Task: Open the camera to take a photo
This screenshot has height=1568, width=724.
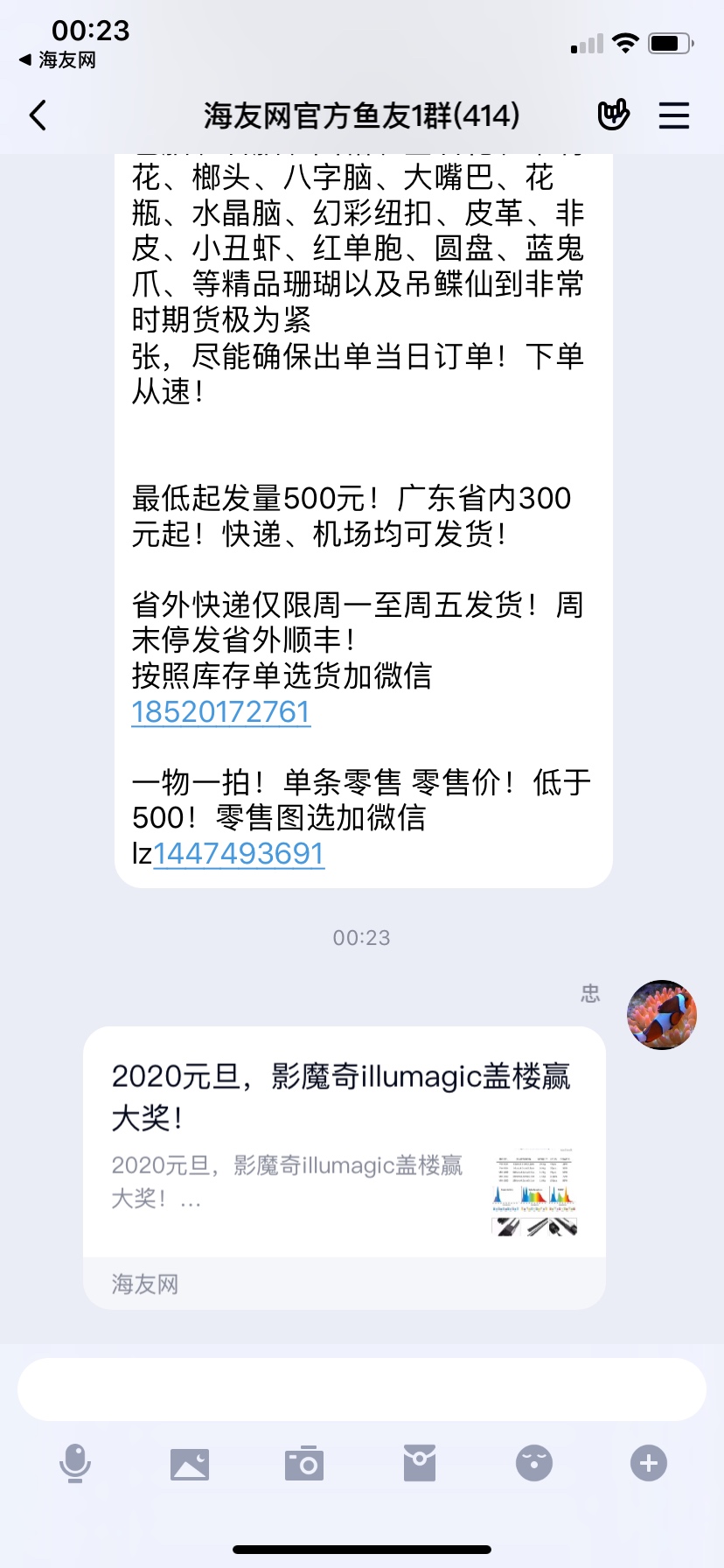Action: click(x=304, y=1463)
